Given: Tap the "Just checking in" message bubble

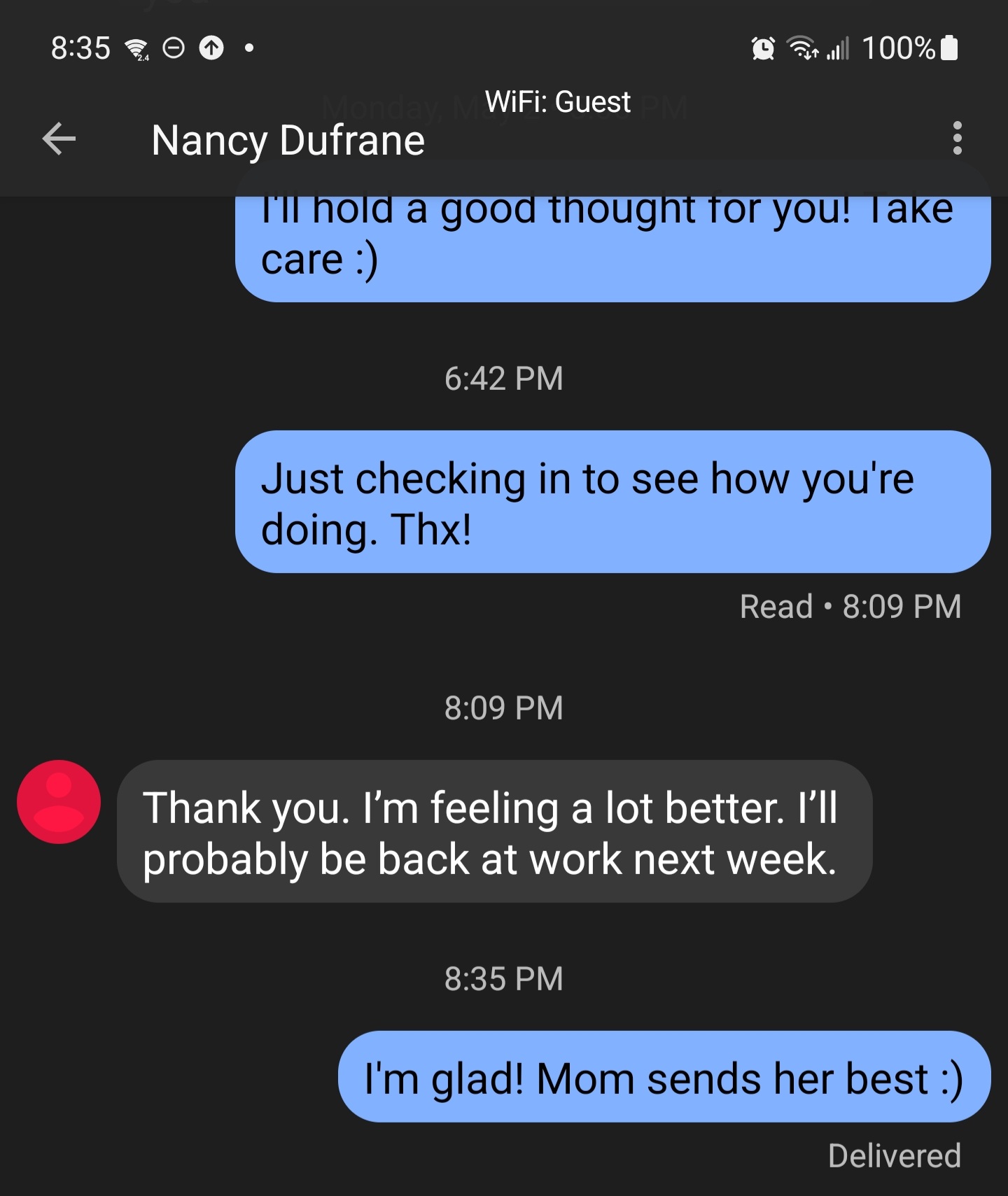Looking at the screenshot, I should coord(612,502).
